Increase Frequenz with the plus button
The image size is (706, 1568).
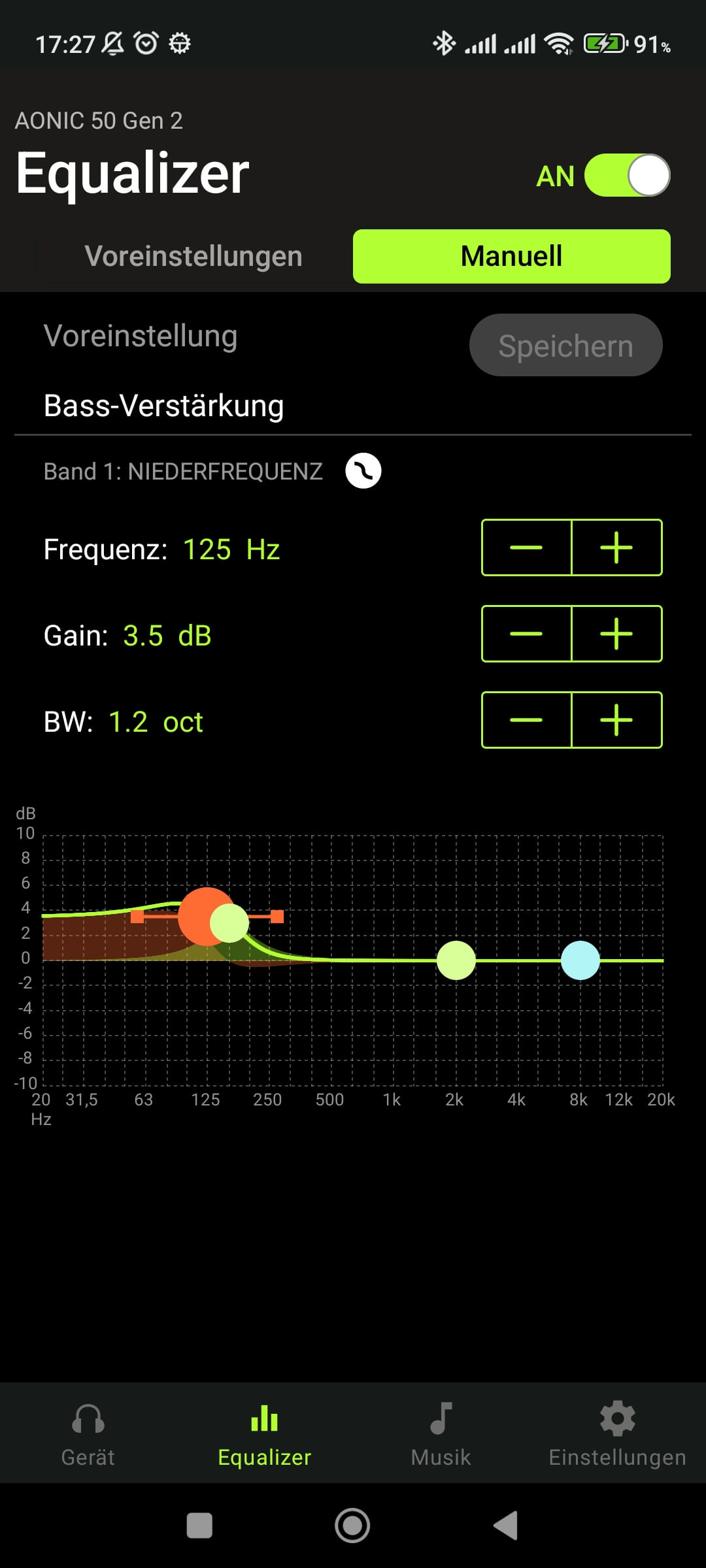coord(616,547)
